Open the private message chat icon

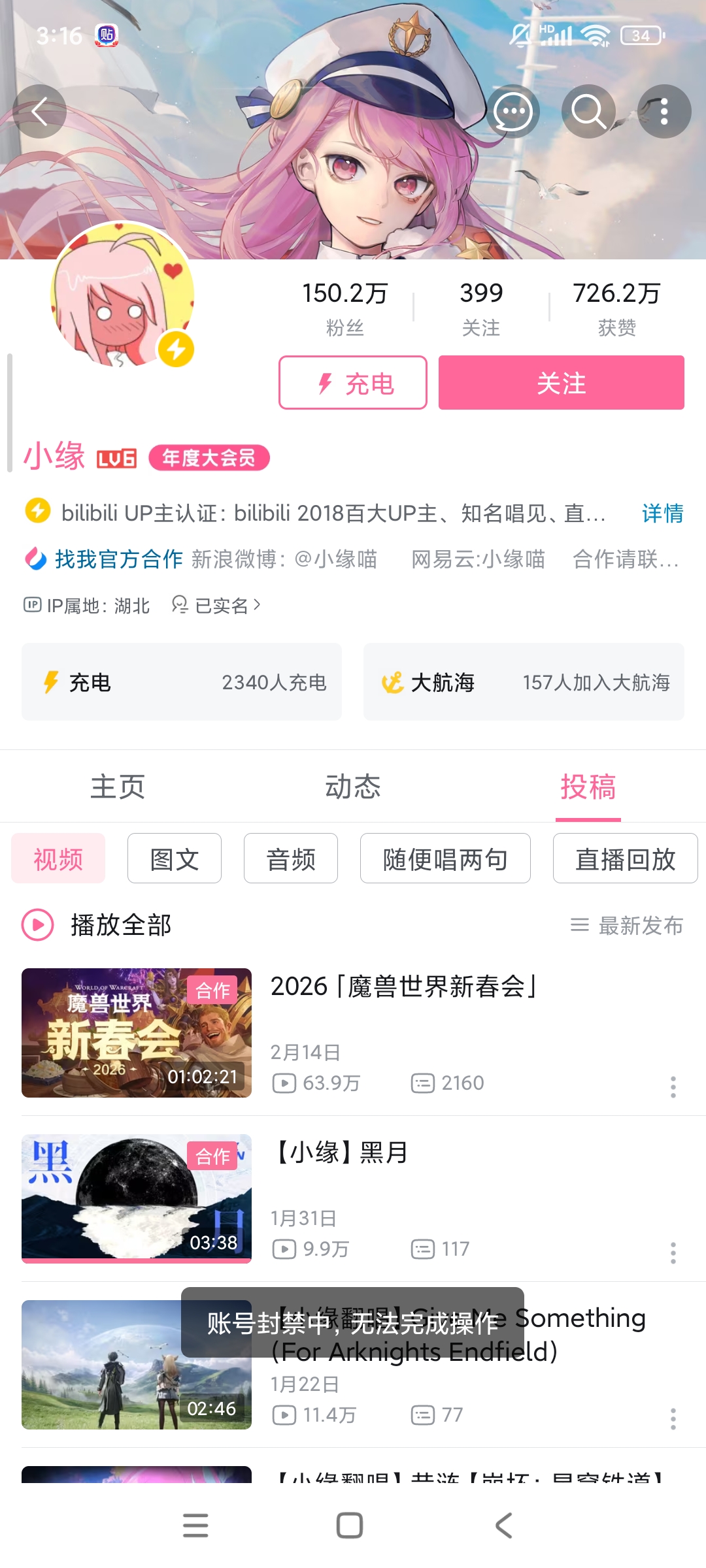click(x=513, y=111)
